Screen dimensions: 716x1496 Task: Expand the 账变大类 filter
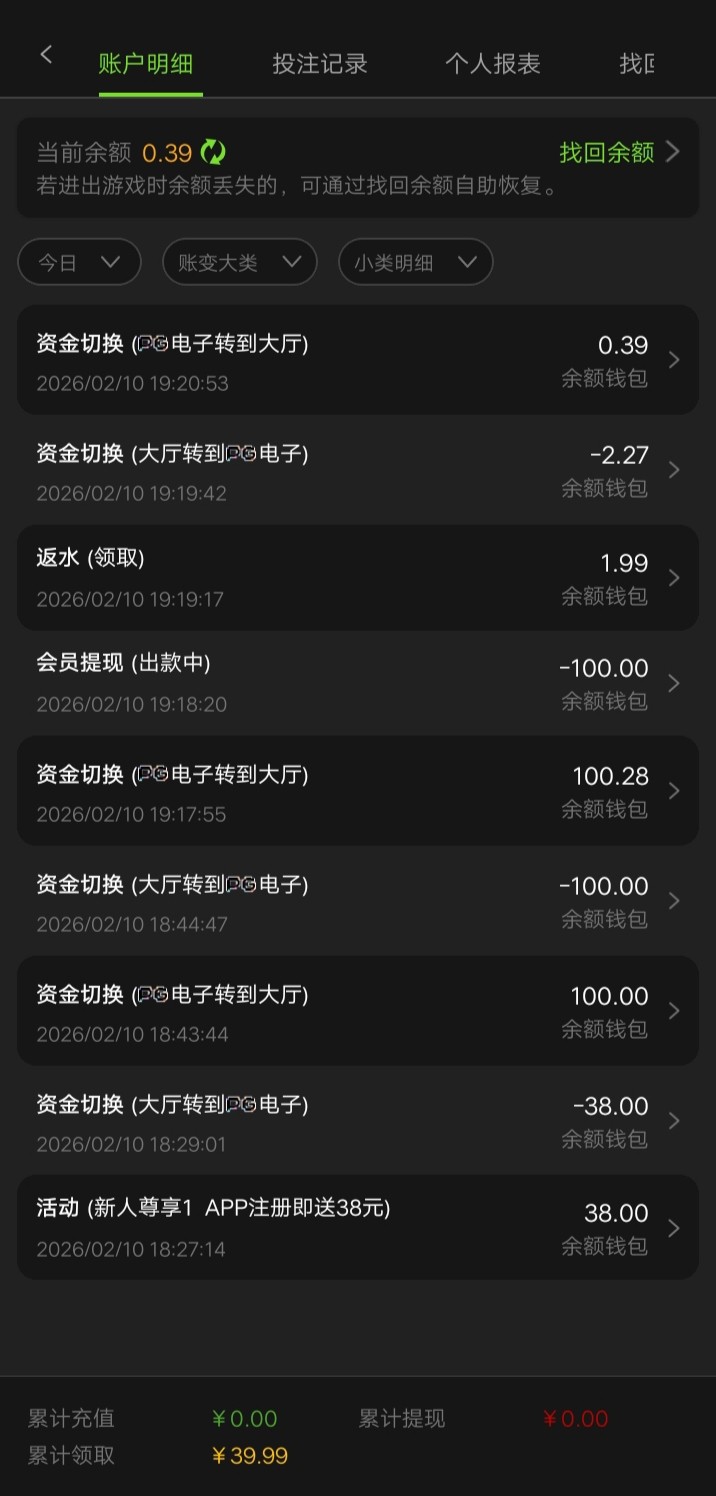coord(239,263)
